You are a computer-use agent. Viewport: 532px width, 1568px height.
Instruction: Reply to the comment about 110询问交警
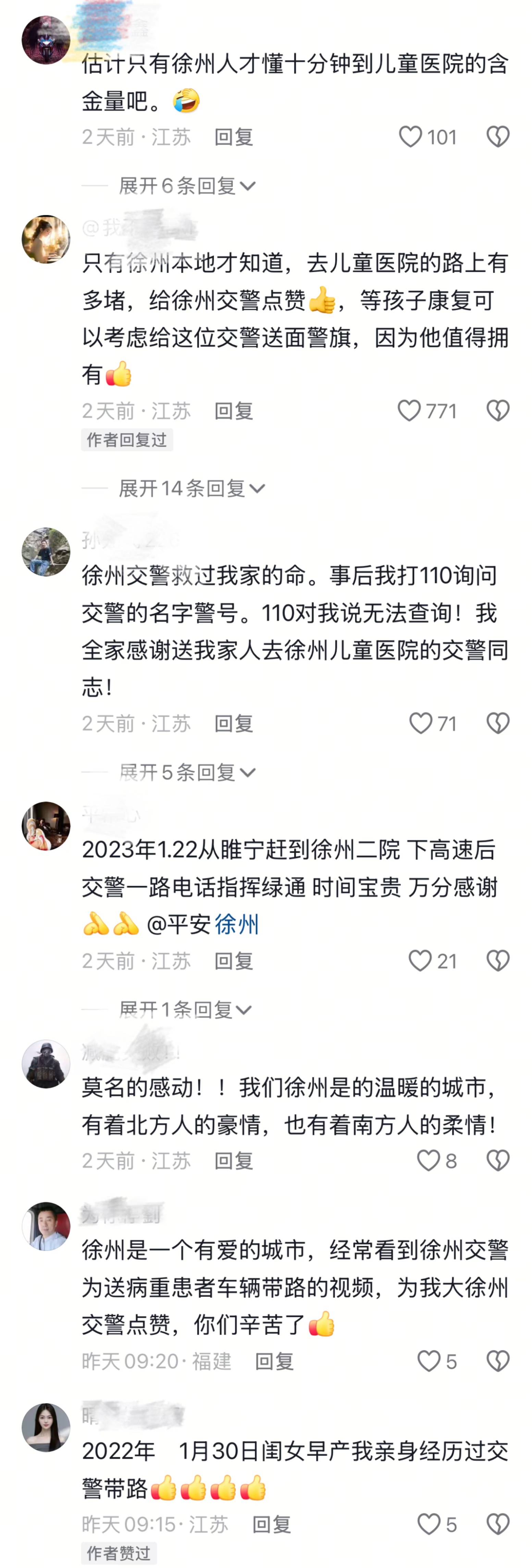pos(234,724)
